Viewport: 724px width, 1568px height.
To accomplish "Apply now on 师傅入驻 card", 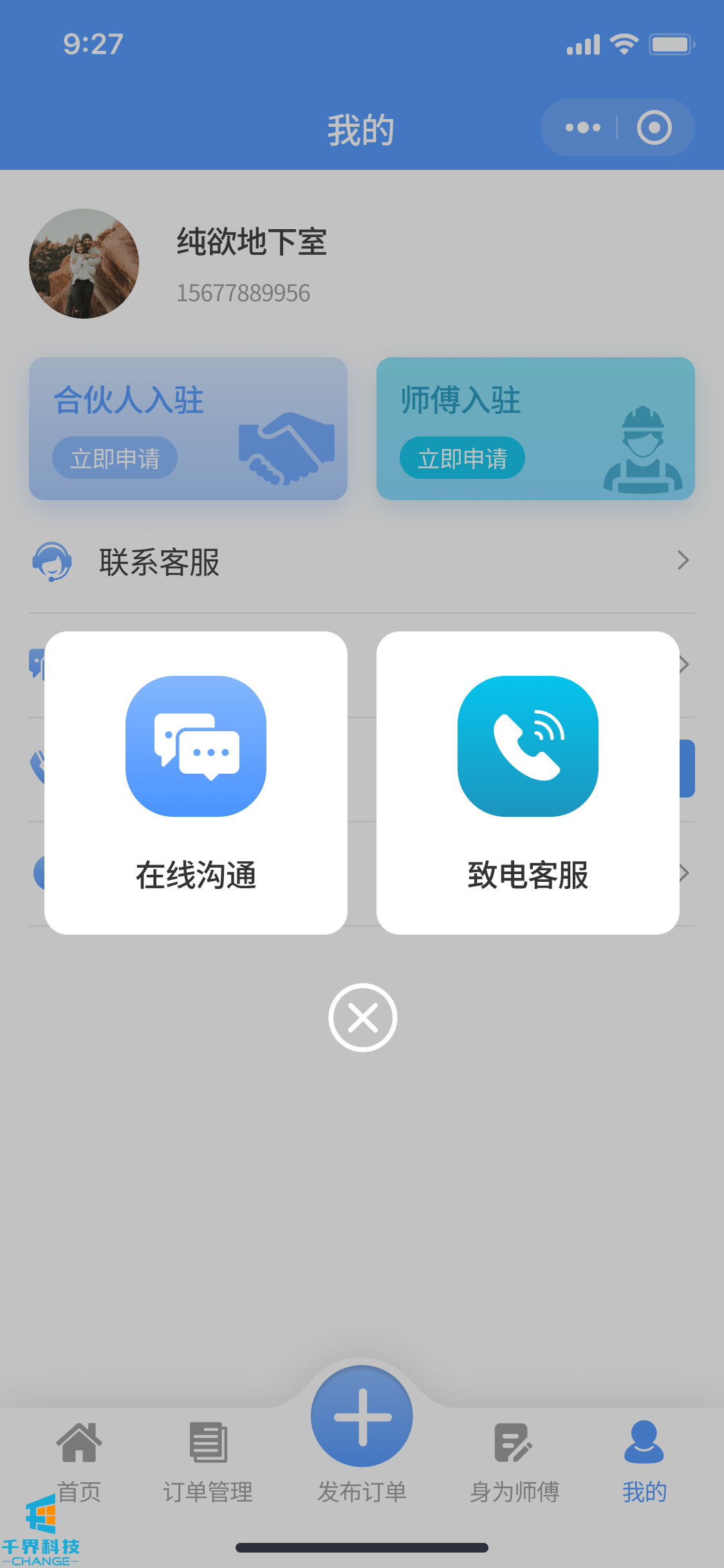I will [x=462, y=458].
